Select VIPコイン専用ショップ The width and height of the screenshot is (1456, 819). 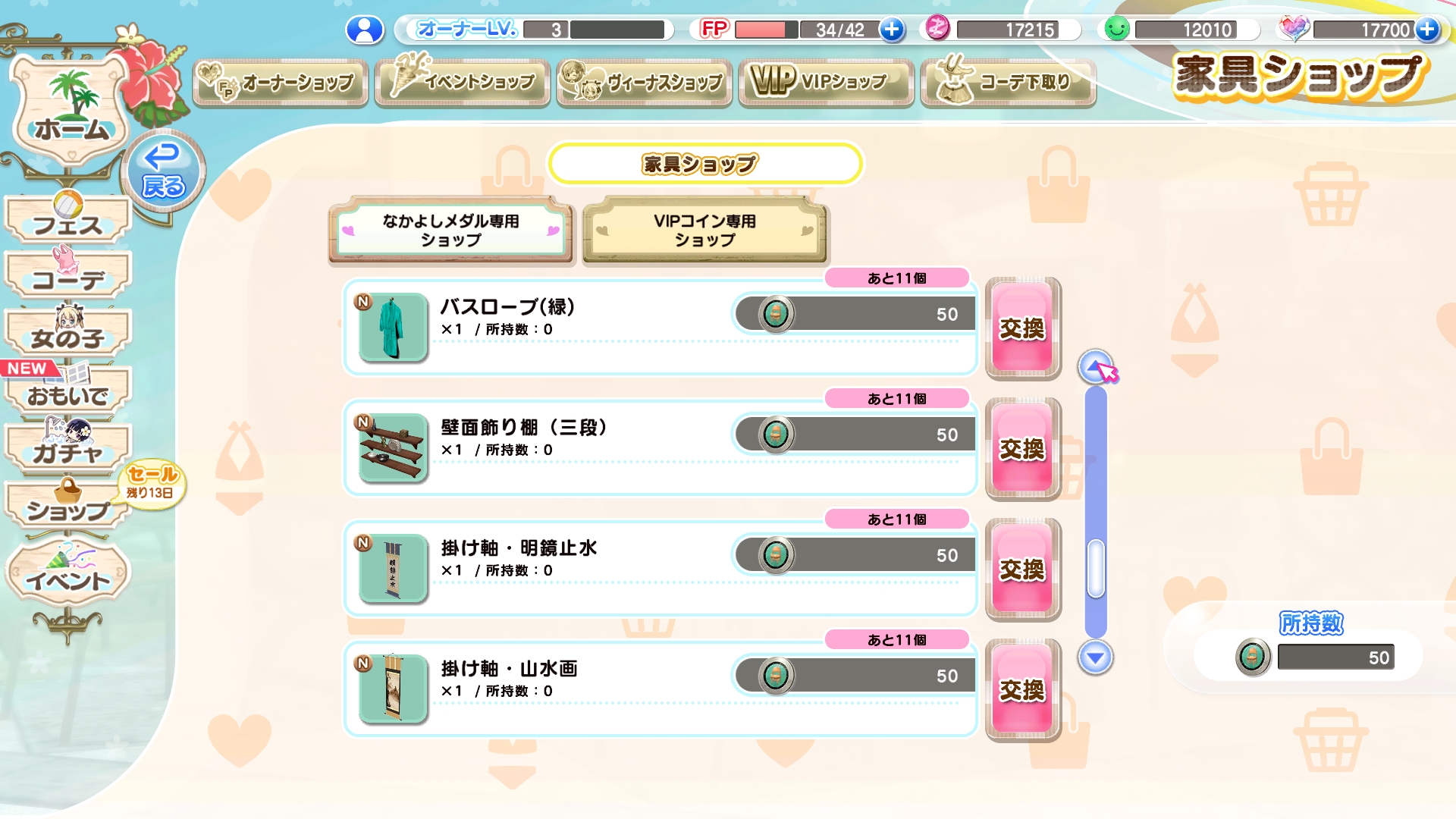coord(704,231)
